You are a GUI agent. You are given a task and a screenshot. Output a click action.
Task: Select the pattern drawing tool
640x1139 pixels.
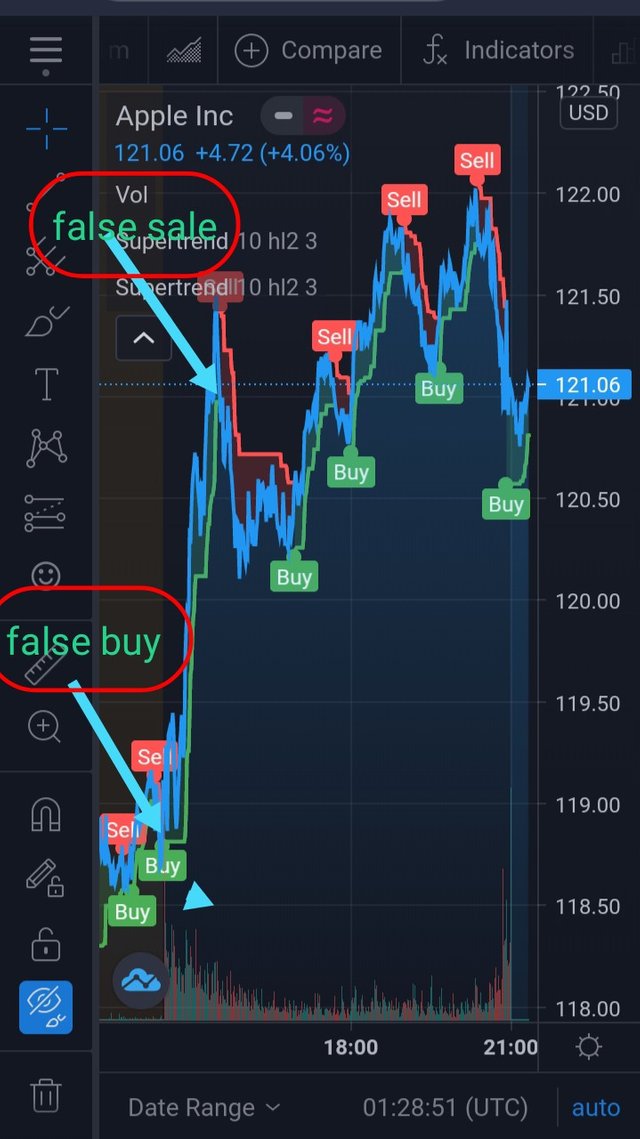[x=46, y=447]
